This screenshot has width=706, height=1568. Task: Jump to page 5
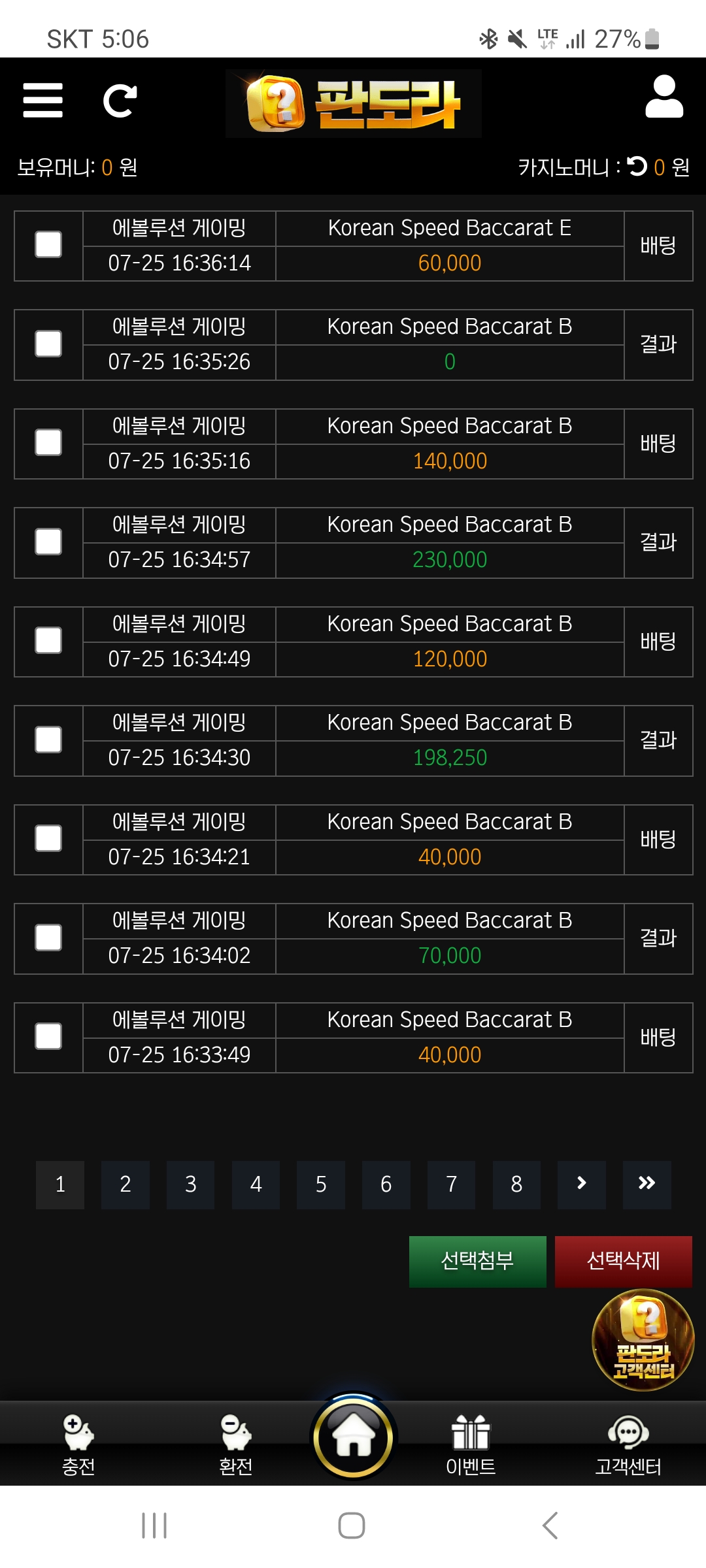pos(321,1184)
